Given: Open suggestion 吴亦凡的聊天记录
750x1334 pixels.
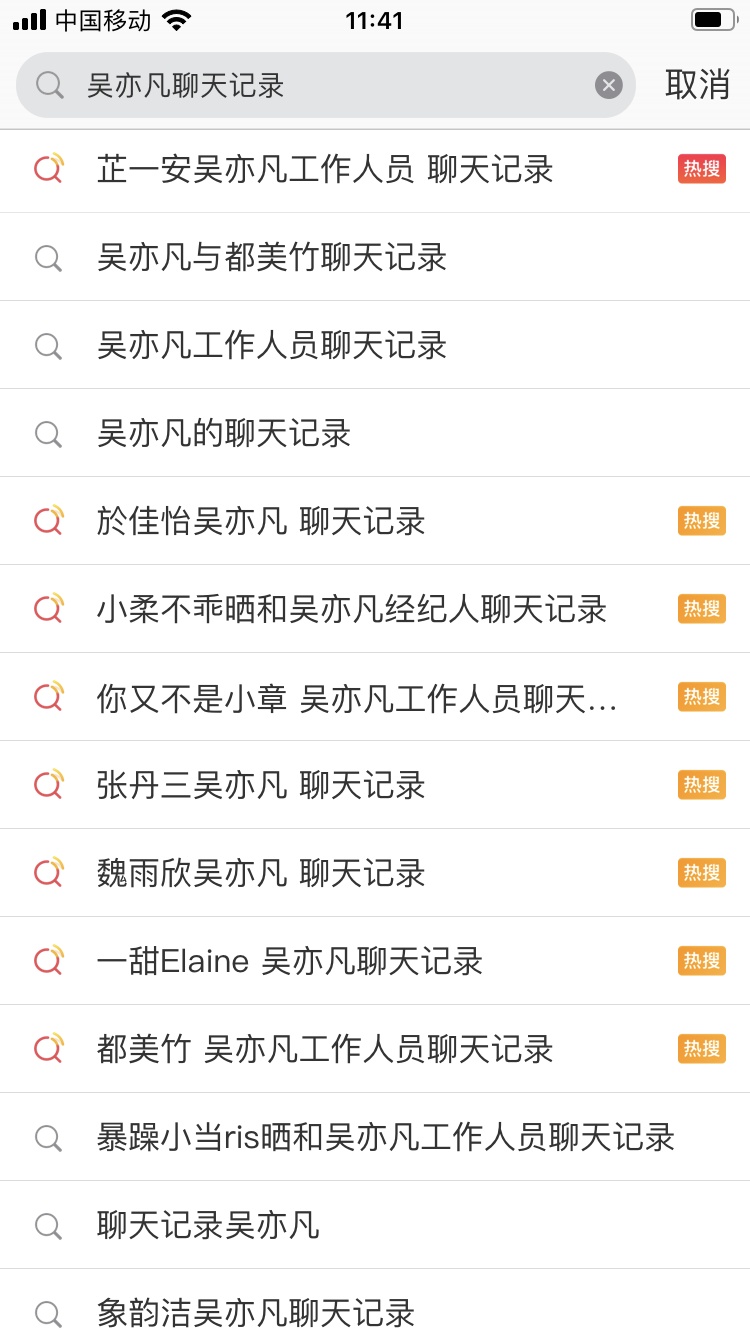Looking at the screenshot, I should (x=375, y=433).
